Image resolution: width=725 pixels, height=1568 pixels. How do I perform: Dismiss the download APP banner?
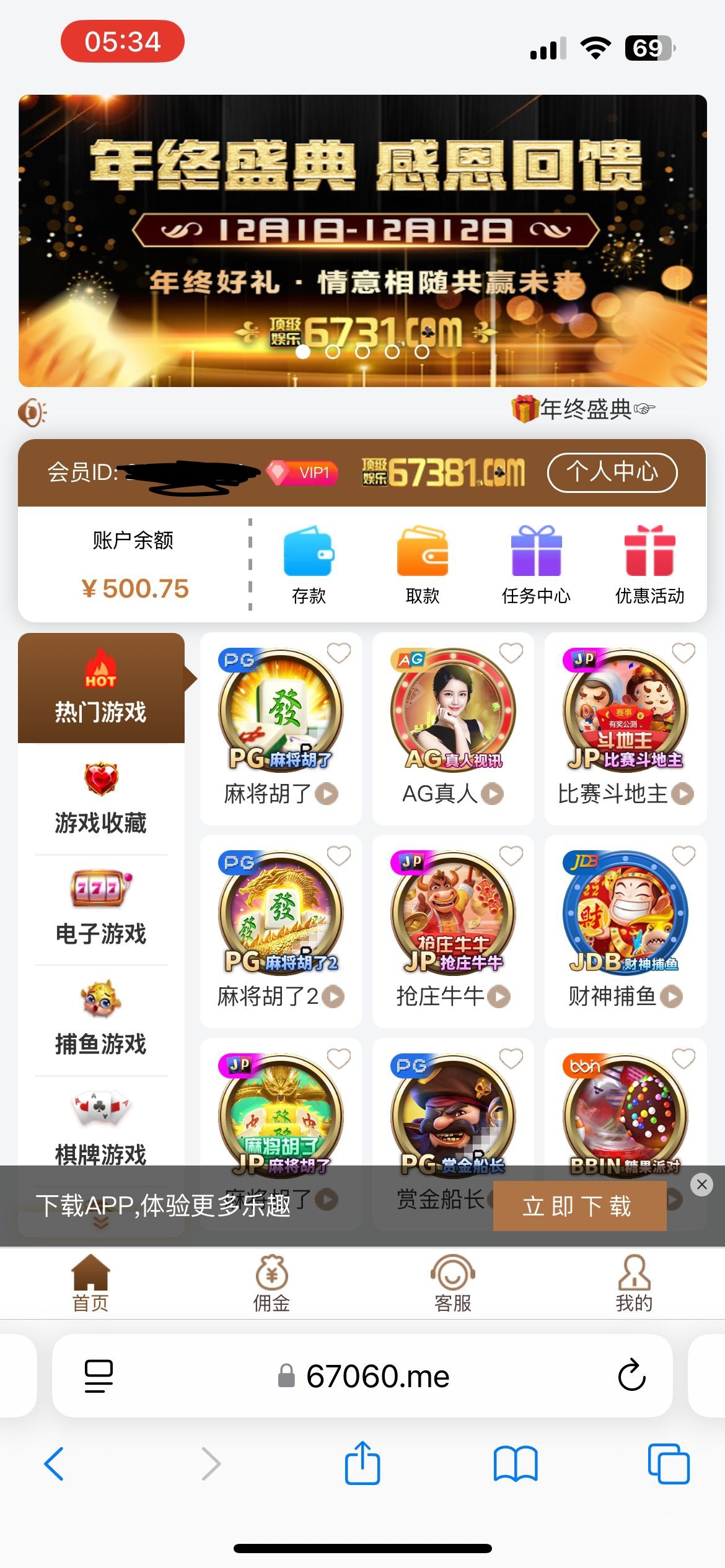(x=701, y=1185)
